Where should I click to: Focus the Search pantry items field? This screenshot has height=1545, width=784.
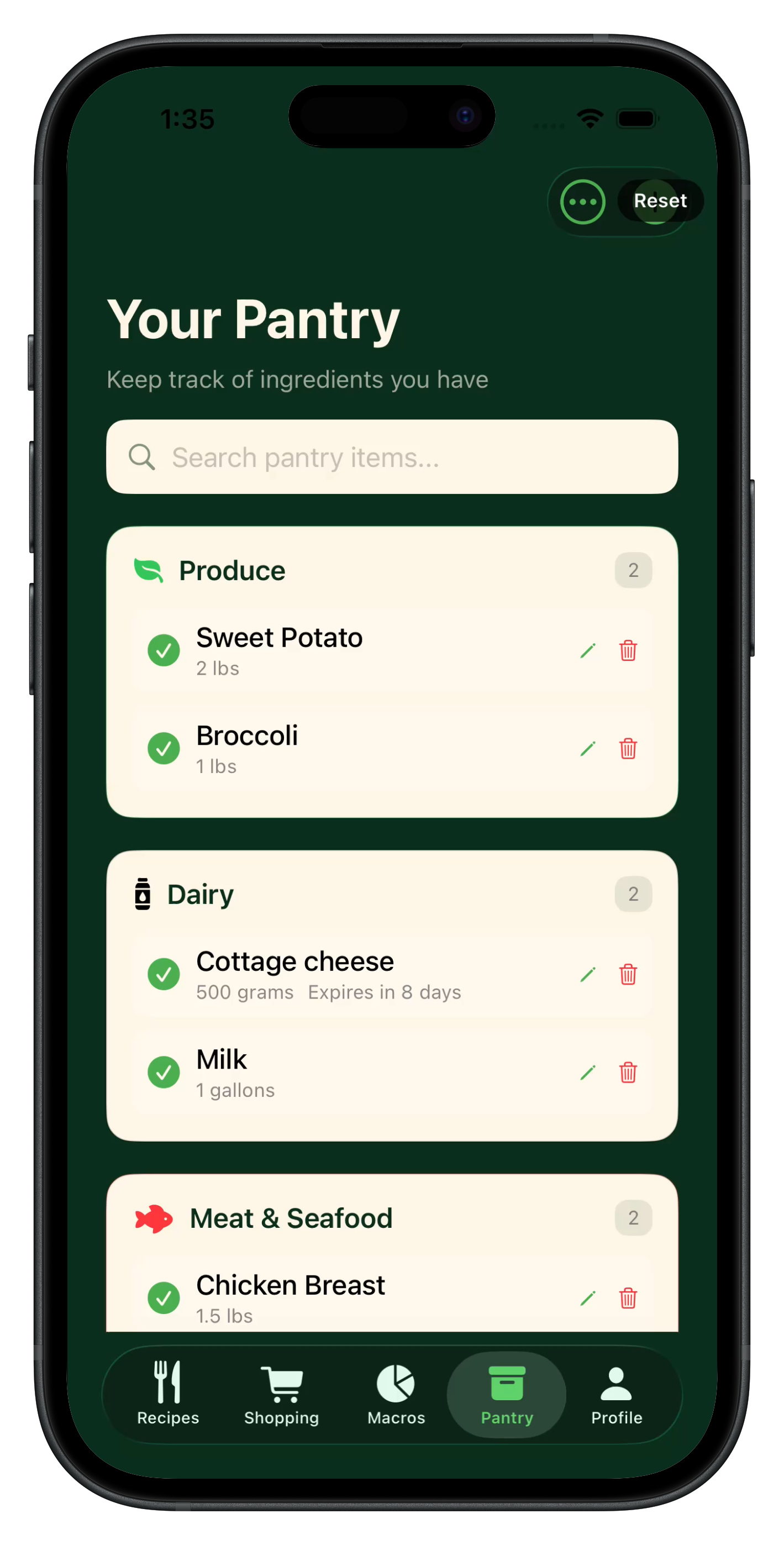(392, 457)
